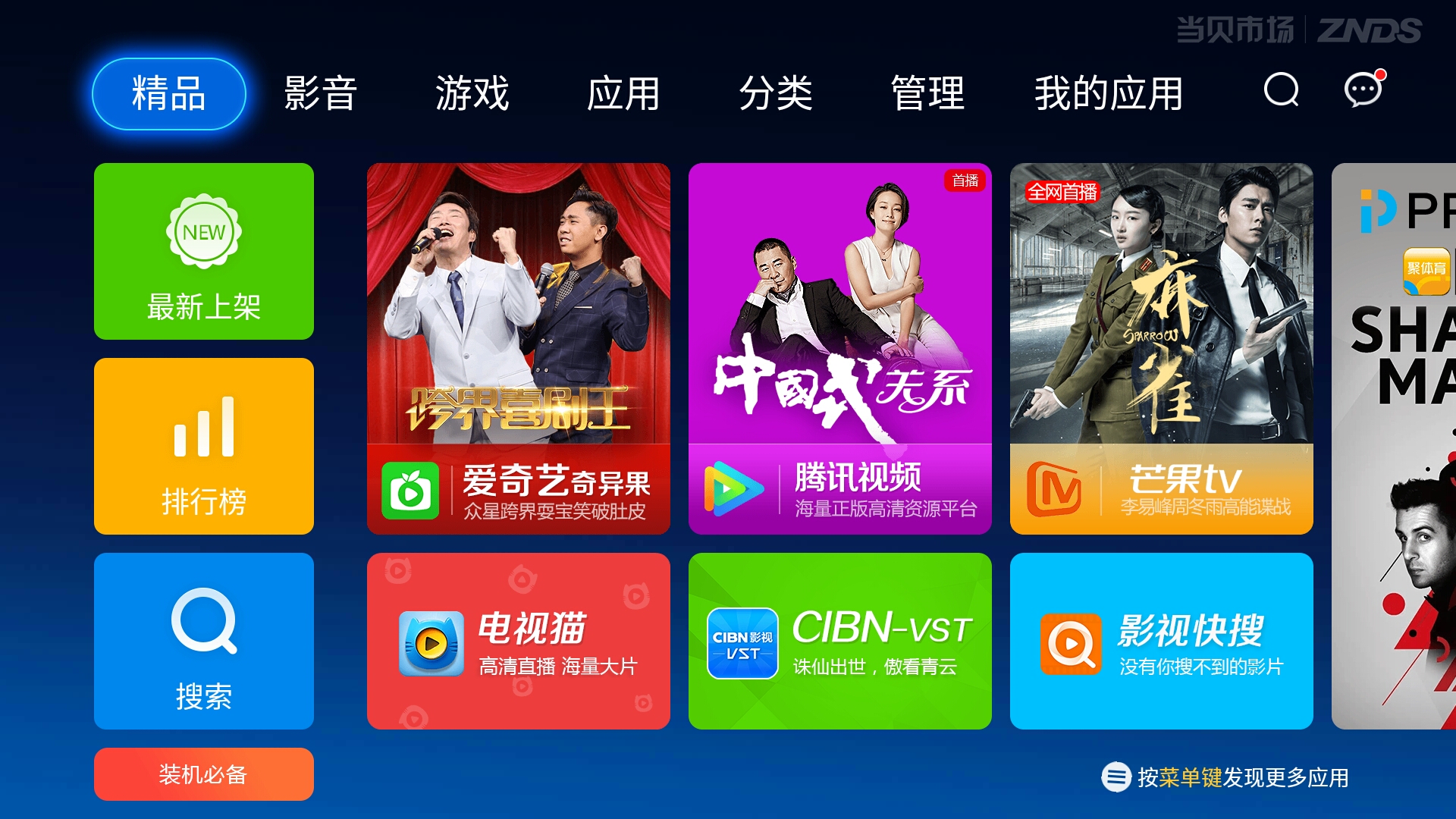Open the 电视猫 app card
The image size is (1456, 819).
point(518,641)
